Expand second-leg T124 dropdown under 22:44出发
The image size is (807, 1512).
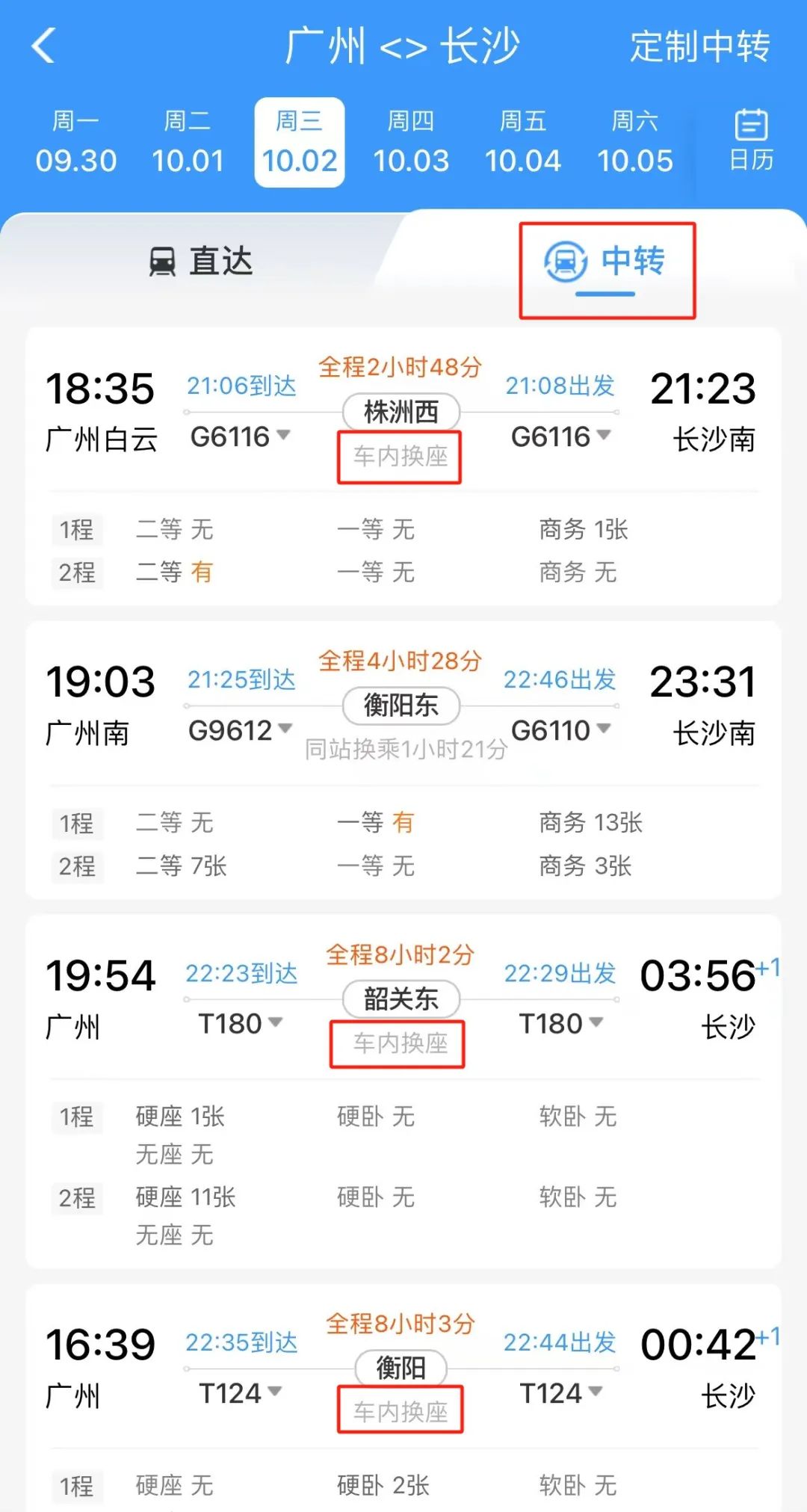[x=561, y=1392]
